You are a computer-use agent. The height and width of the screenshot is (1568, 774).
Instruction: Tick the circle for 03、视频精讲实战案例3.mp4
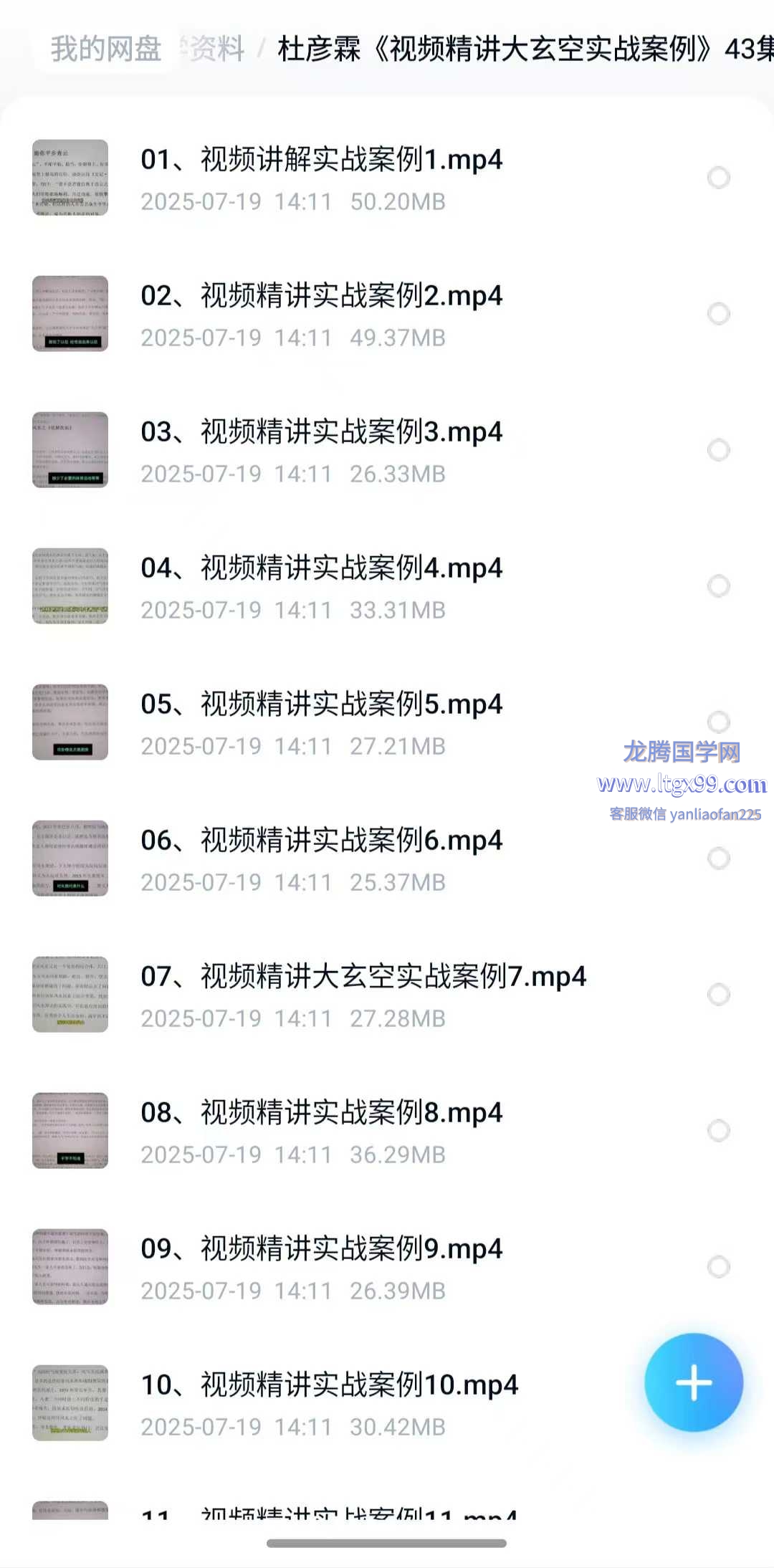(x=718, y=450)
